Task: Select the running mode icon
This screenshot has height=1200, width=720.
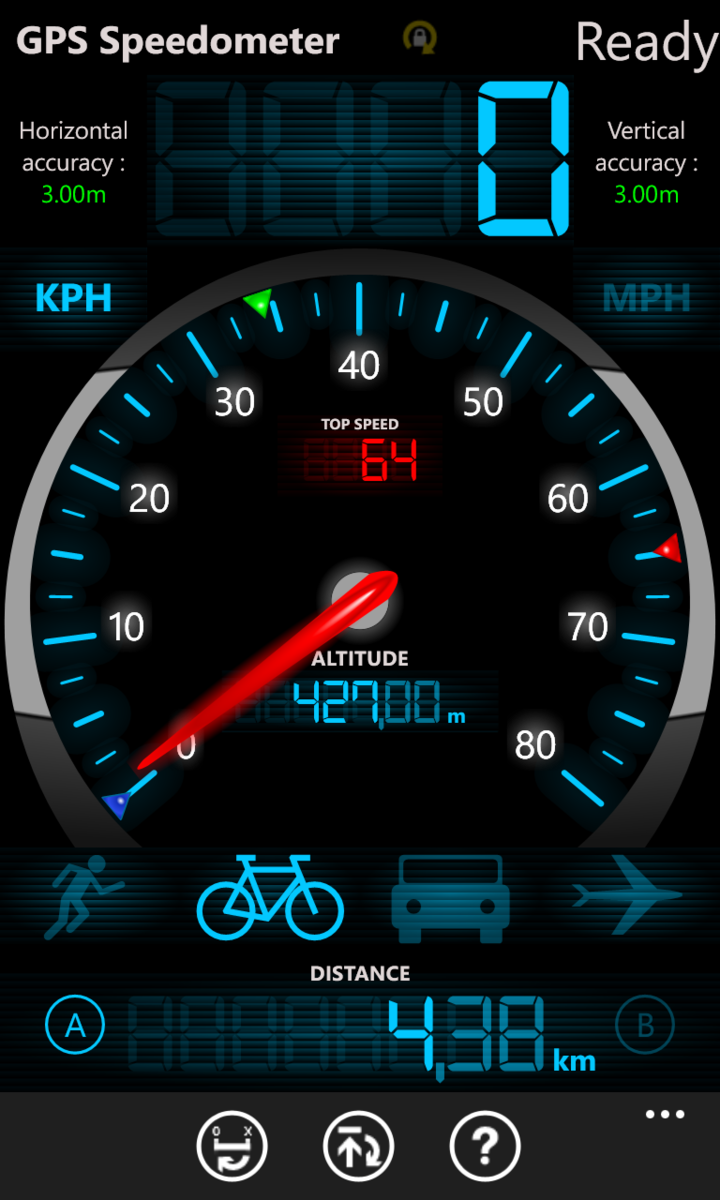Action: 85,897
